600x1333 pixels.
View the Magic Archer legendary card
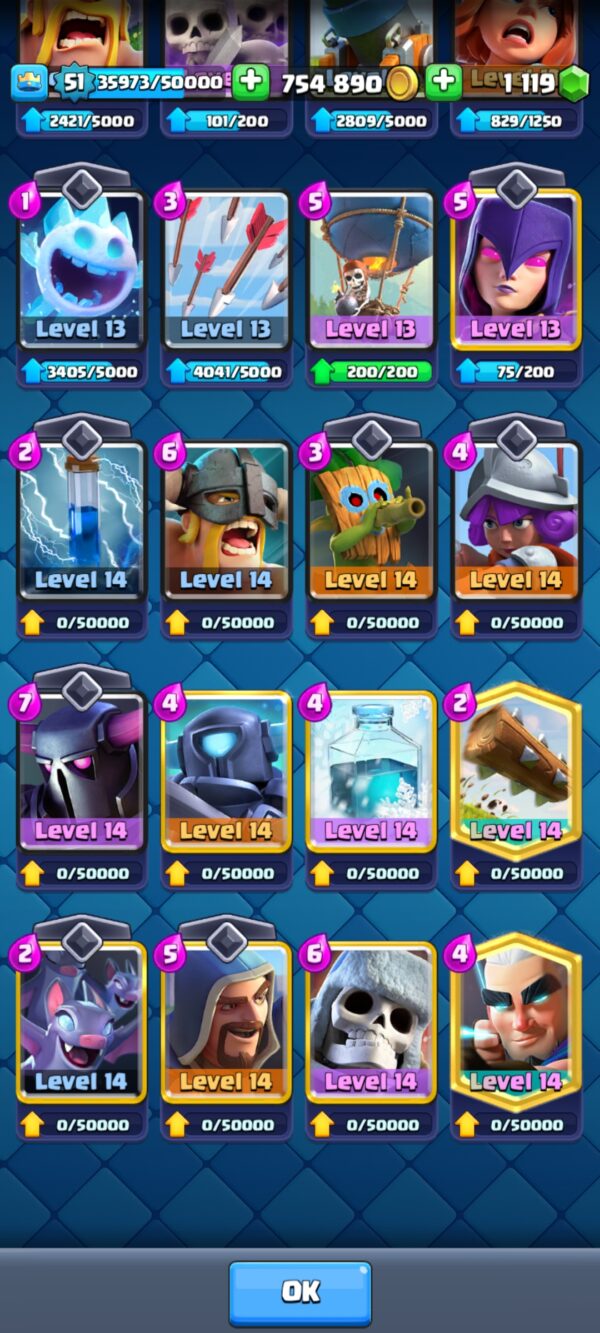pos(516,1020)
